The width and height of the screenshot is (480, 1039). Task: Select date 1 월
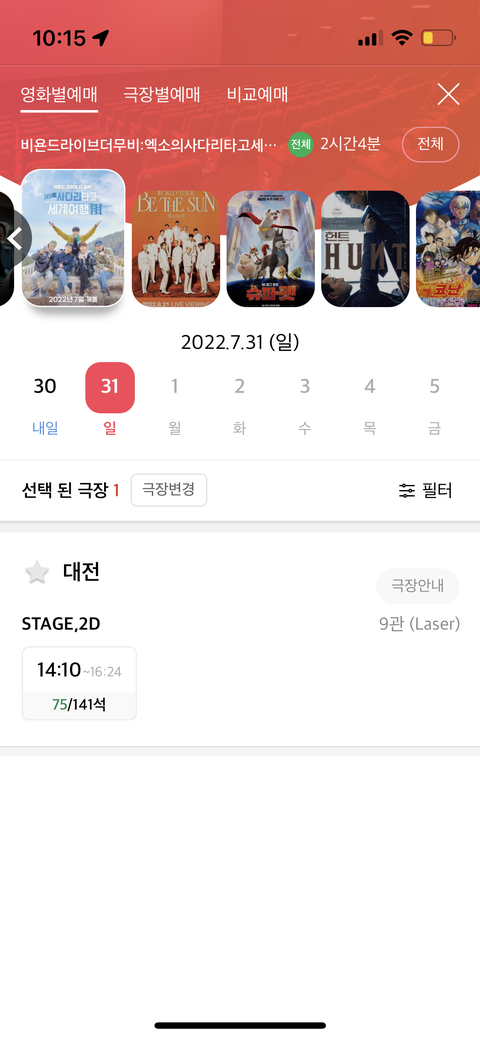[174, 402]
